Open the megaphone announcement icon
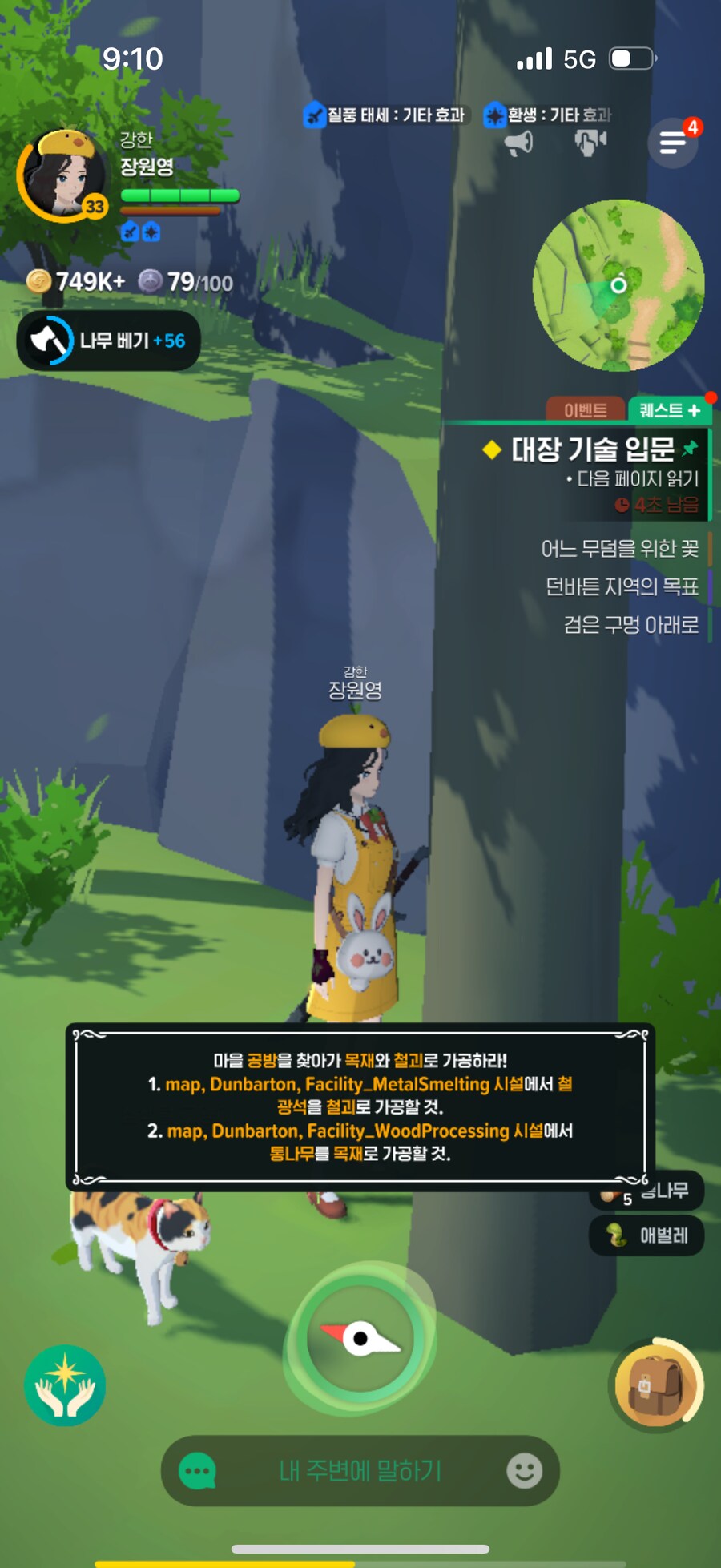The image size is (721, 1568). pyautogui.click(x=518, y=143)
